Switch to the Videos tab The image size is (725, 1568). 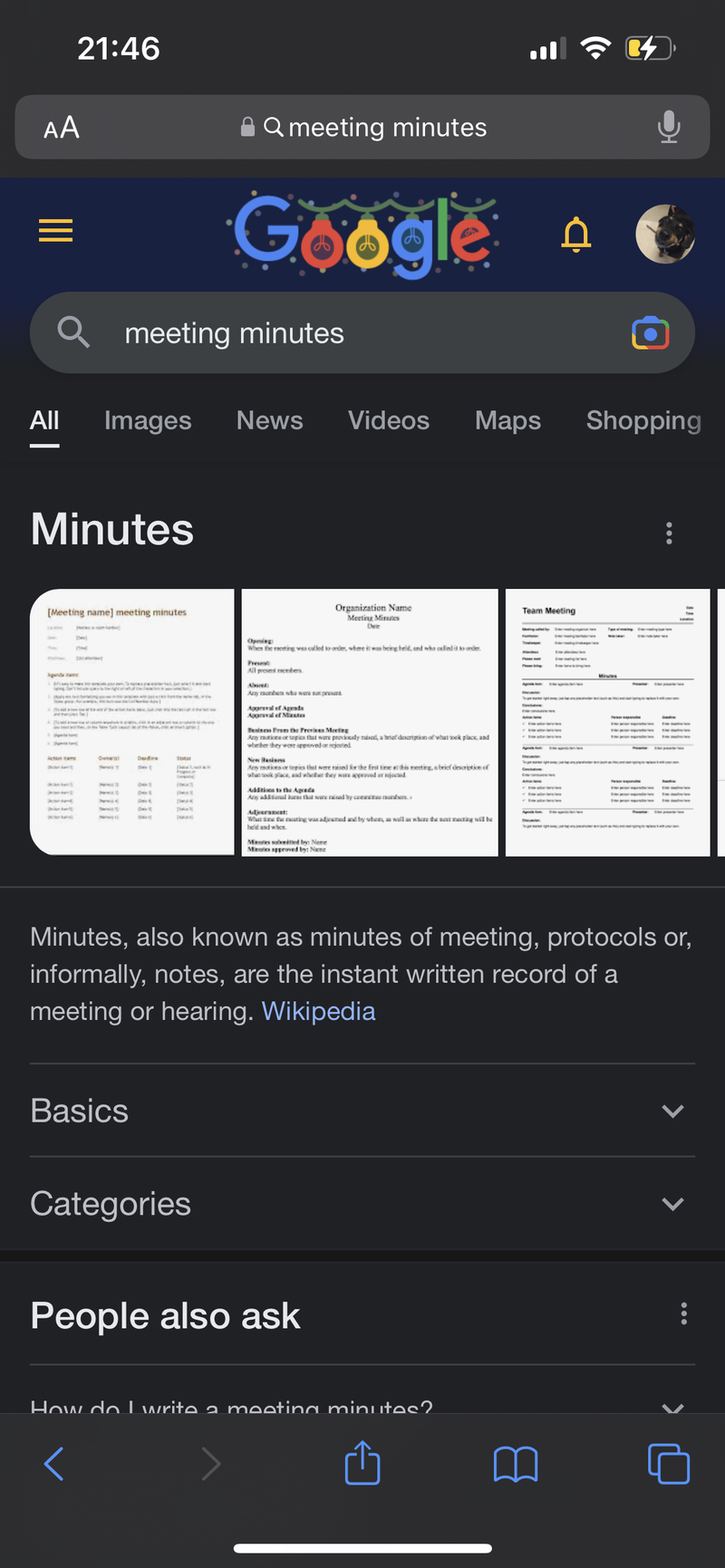(x=389, y=420)
